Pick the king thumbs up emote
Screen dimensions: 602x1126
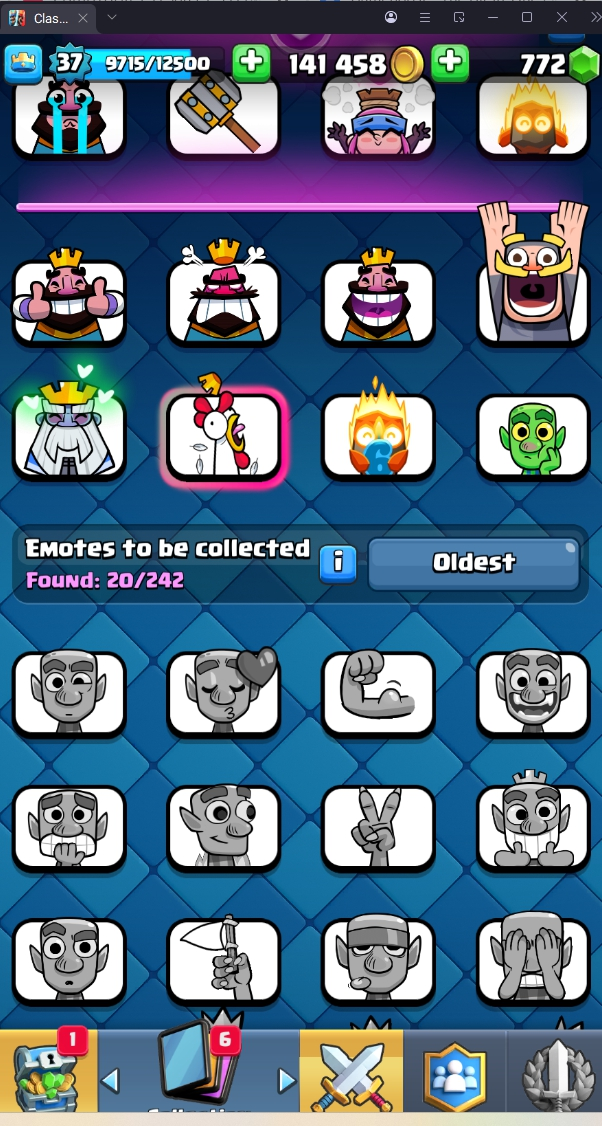click(x=69, y=301)
